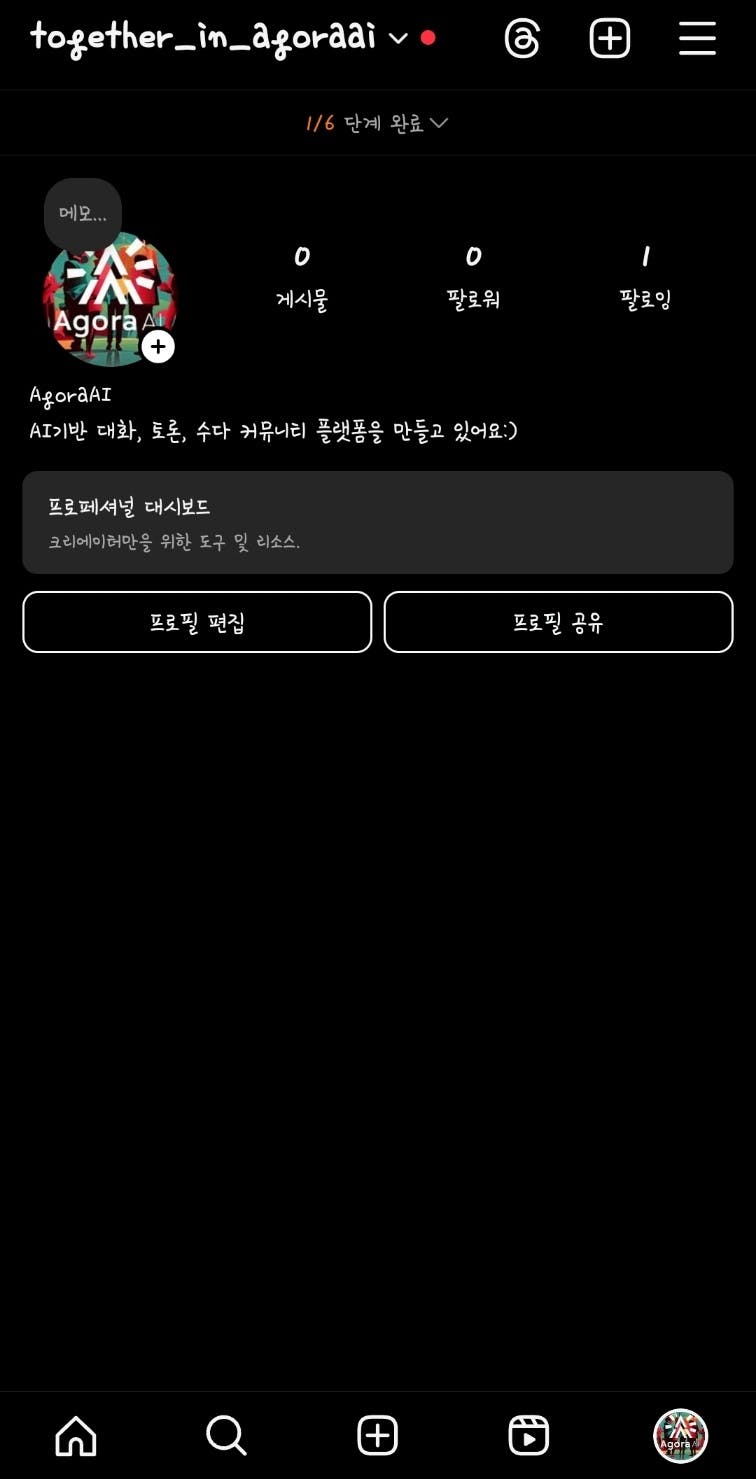Select the profile avatar tab
756x1479 pixels.
coord(680,1436)
